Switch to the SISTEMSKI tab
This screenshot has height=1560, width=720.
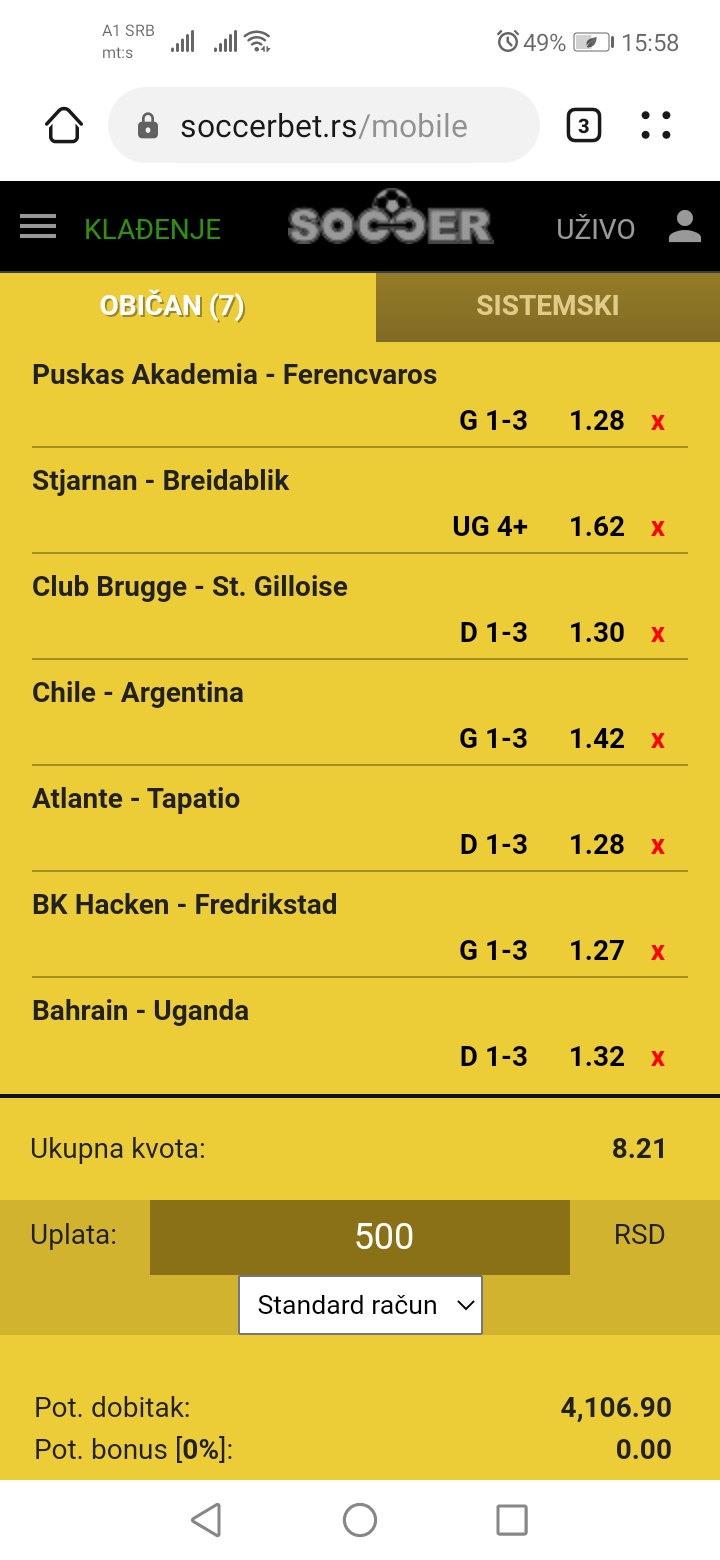pyautogui.click(x=548, y=306)
